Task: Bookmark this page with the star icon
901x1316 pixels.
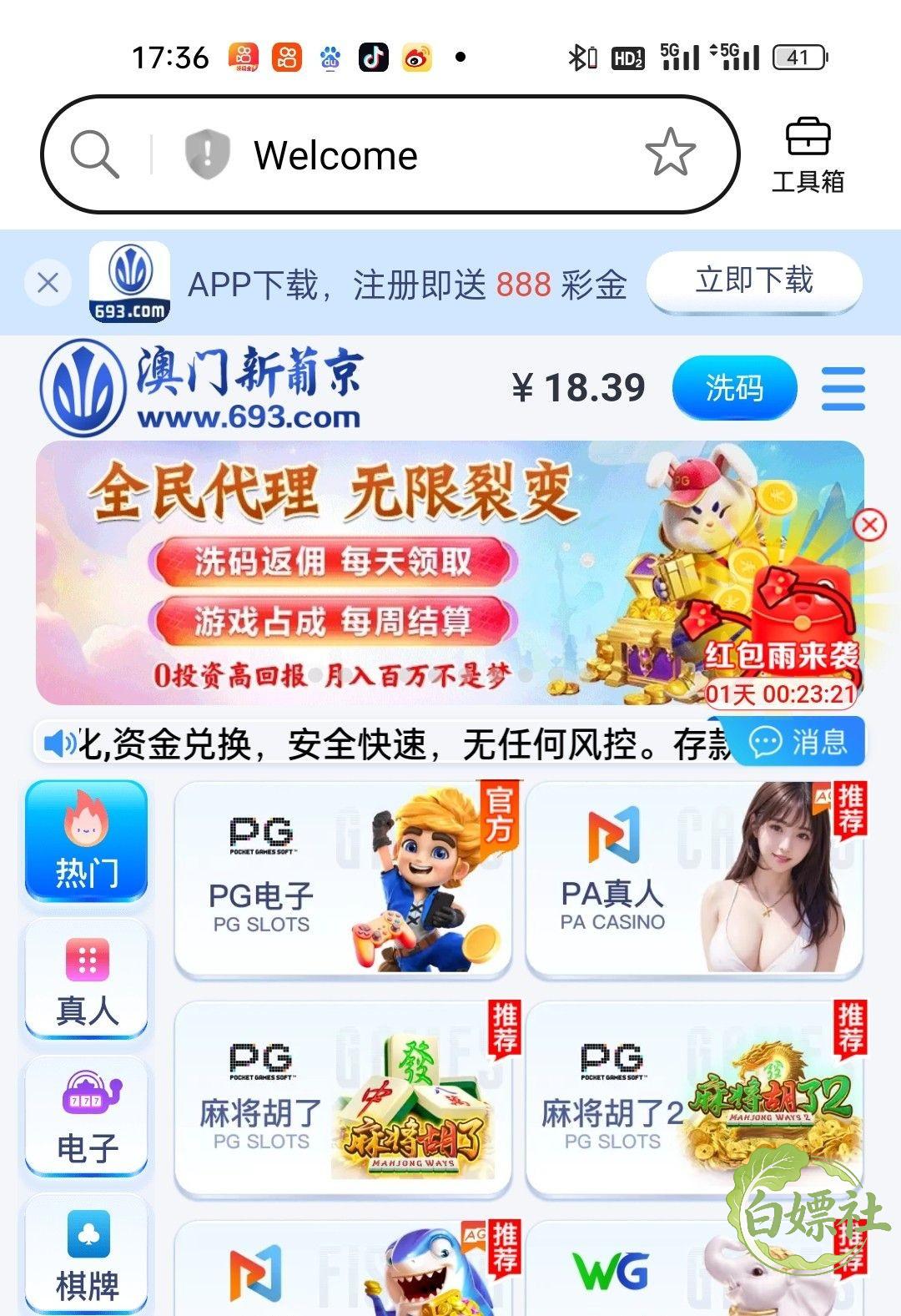Action: (670, 153)
